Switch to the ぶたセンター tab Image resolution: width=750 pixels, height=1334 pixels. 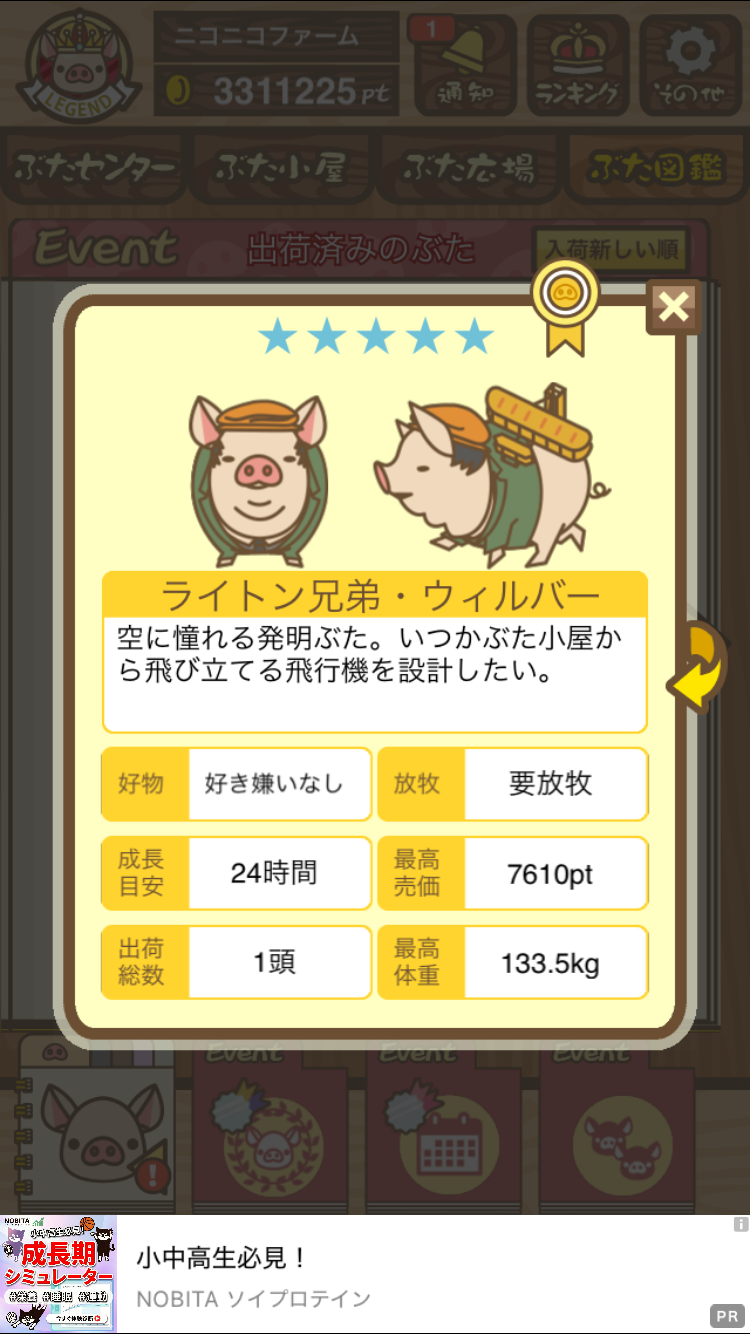click(95, 169)
